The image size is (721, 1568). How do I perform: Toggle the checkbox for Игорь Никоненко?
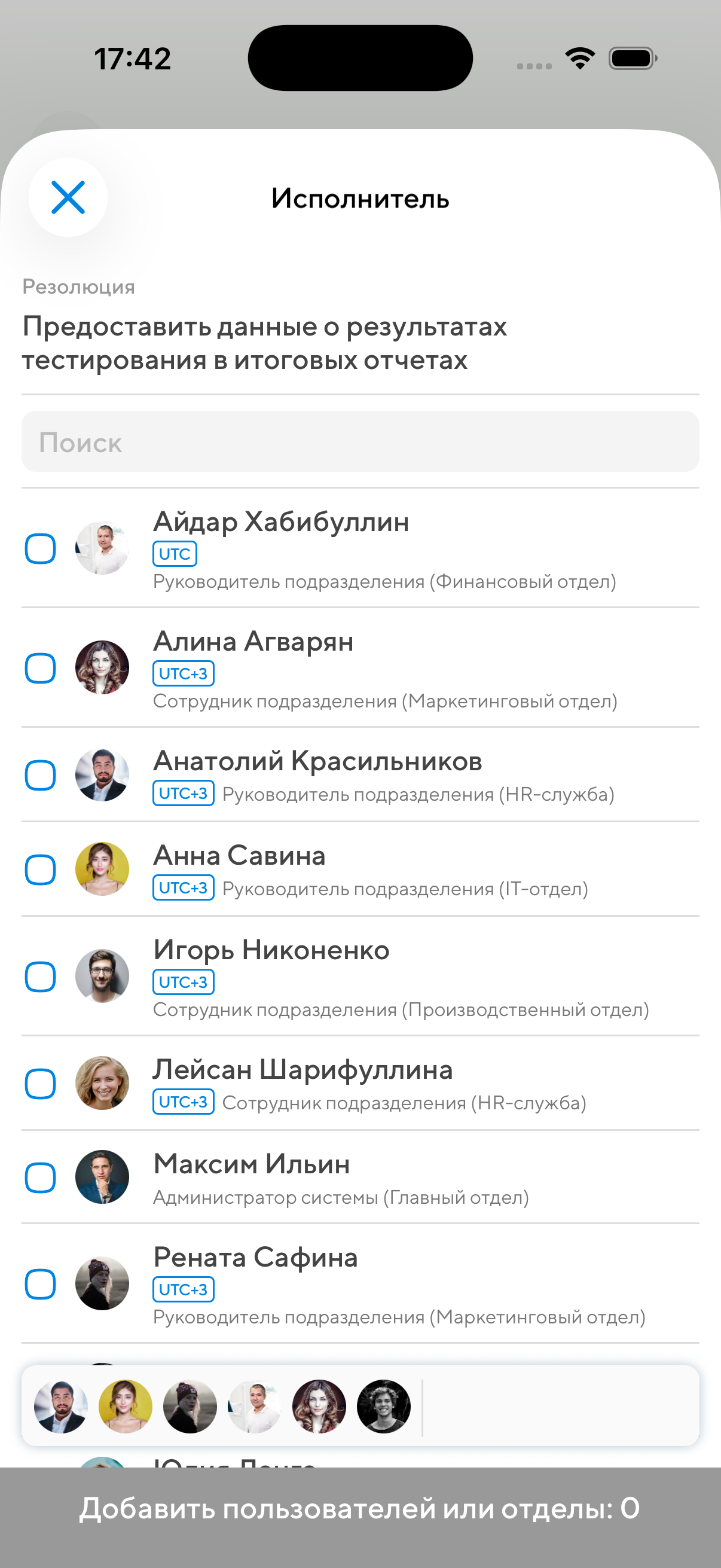coord(40,977)
